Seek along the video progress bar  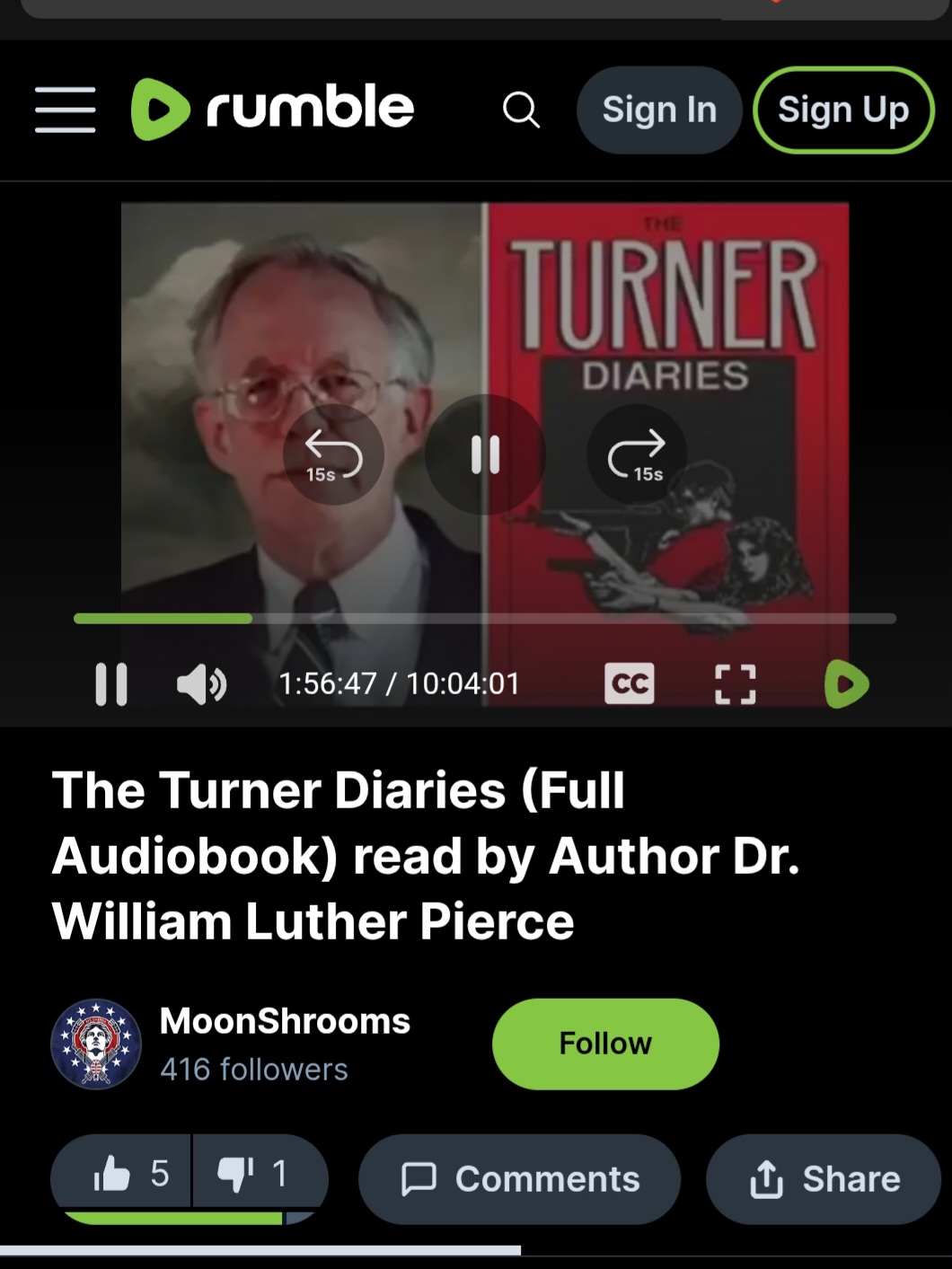coord(485,618)
